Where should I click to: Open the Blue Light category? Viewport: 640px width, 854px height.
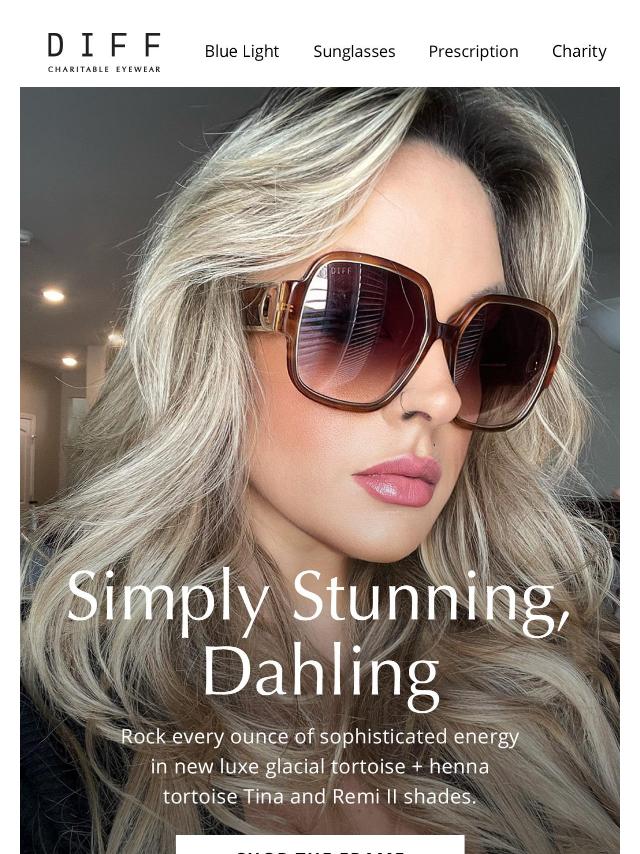tap(241, 51)
